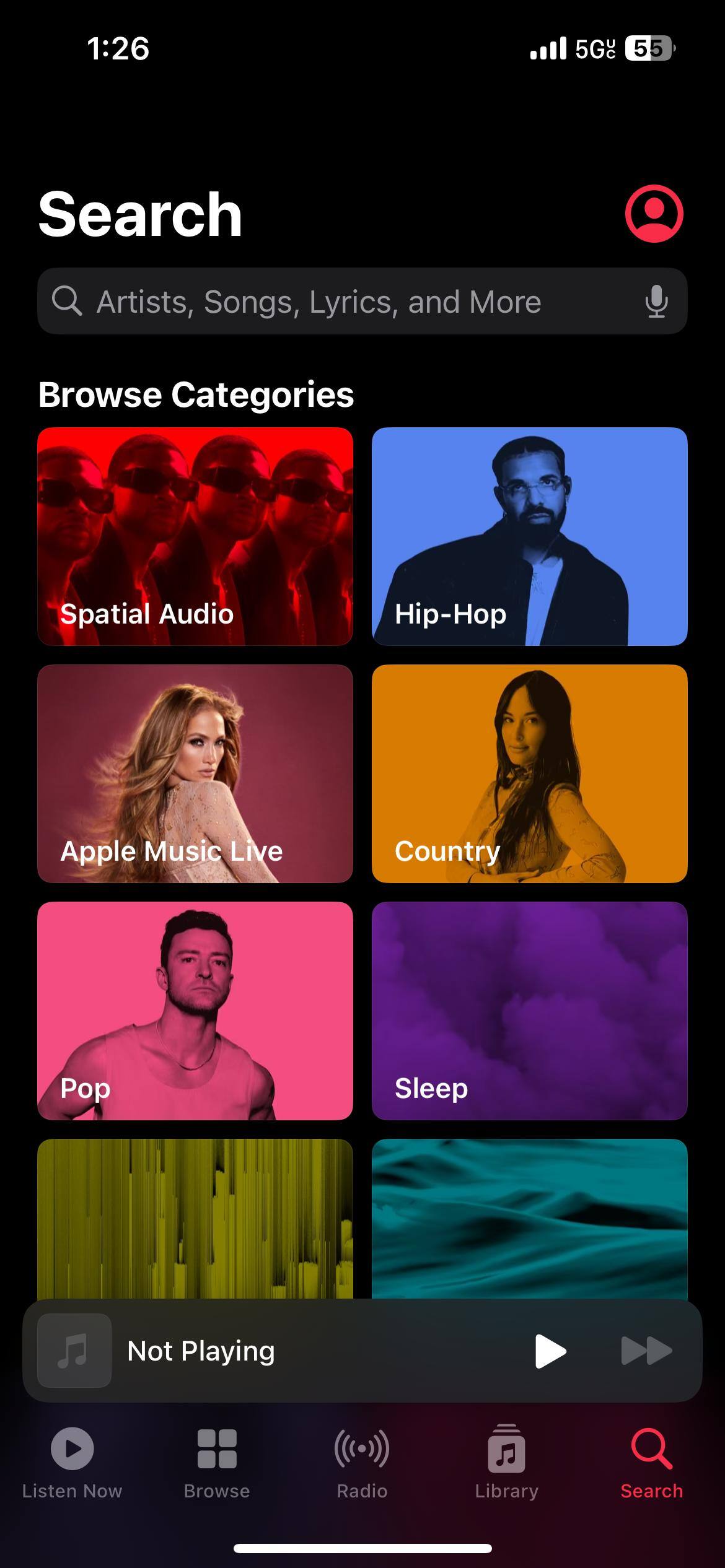Open the Library tab
Image resolution: width=725 pixels, height=1568 pixels.
(506, 1461)
